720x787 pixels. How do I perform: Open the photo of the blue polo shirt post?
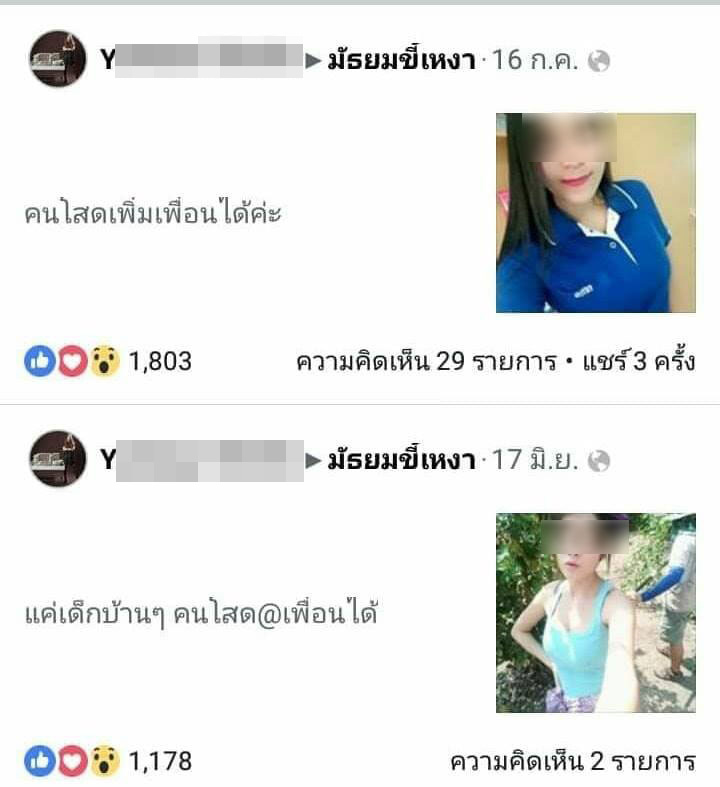595,213
